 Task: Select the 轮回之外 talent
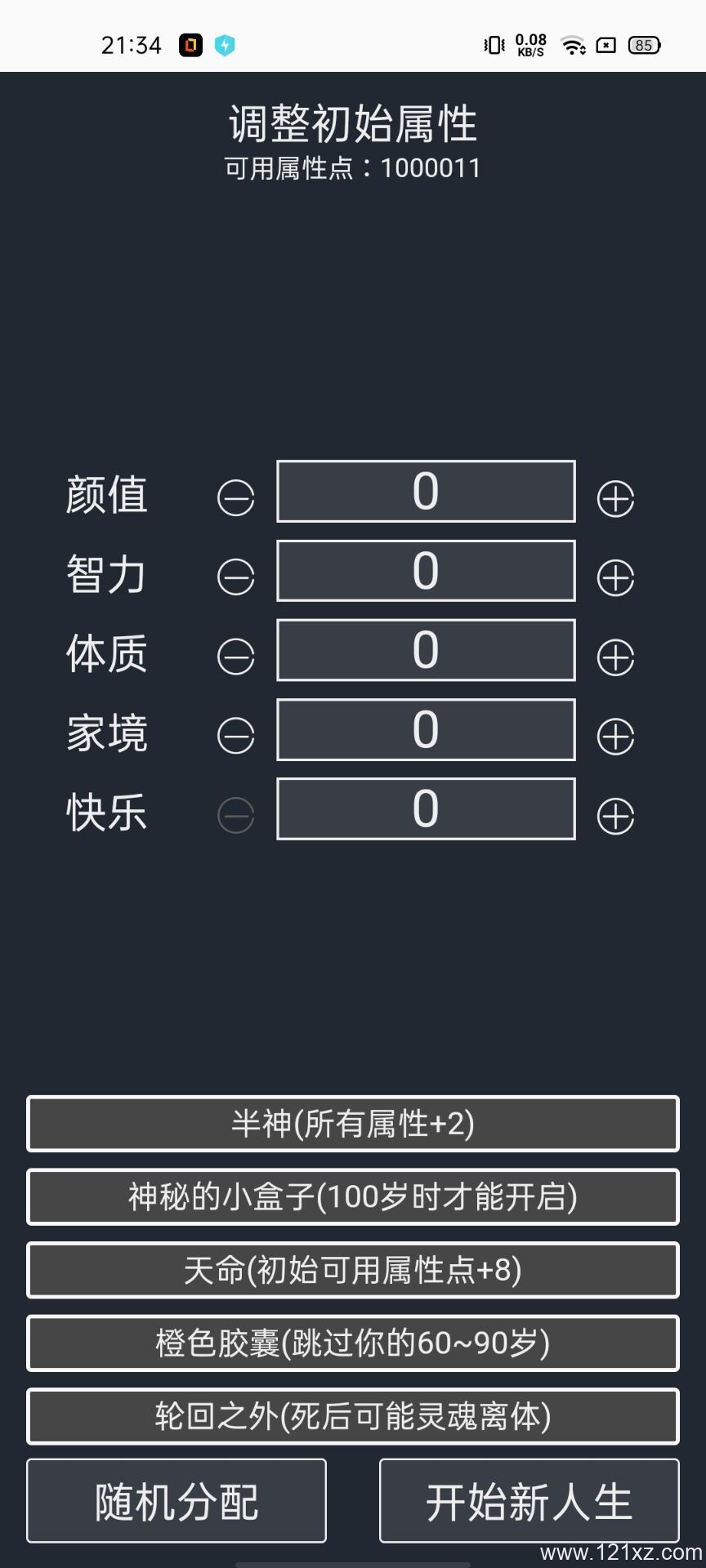(353, 1416)
